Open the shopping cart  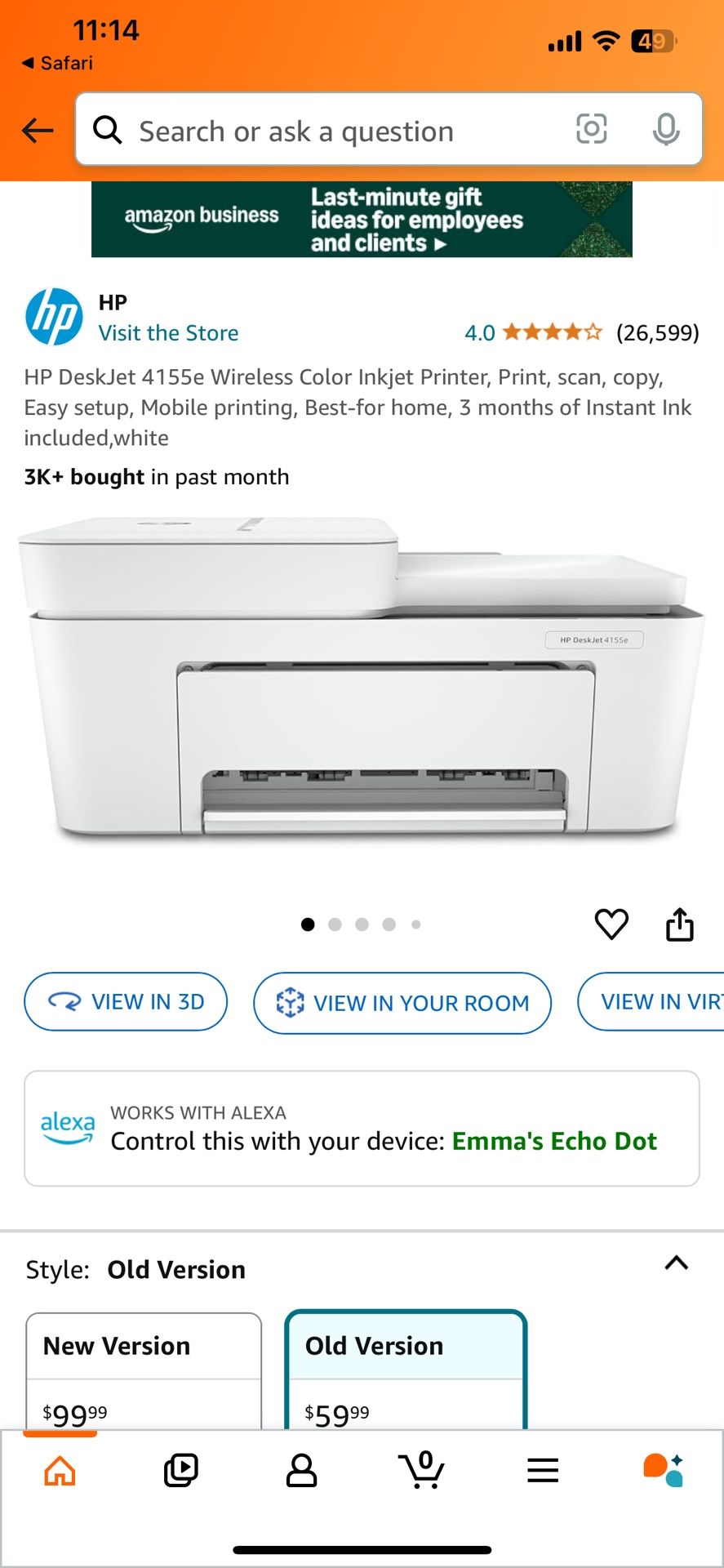tap(421, 1470)
